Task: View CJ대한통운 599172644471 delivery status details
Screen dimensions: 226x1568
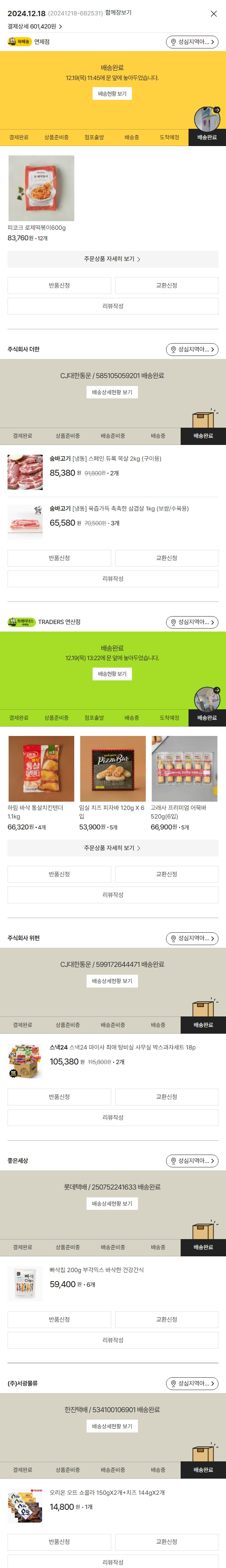Action: [x=112, y=981]
